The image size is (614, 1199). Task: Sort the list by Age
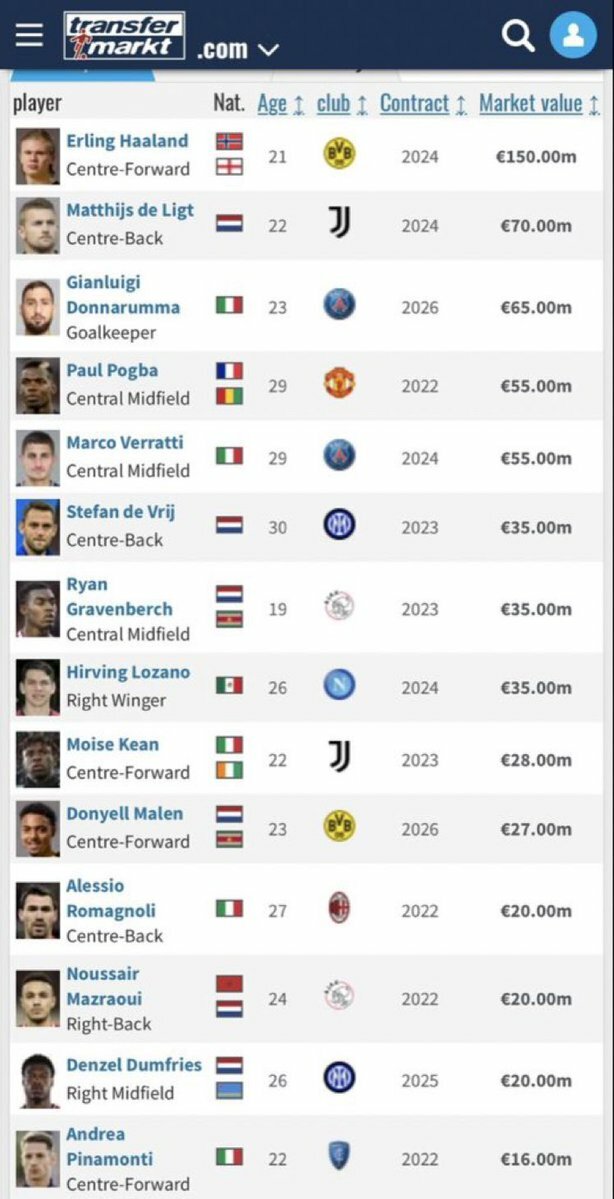coord(281,103)
